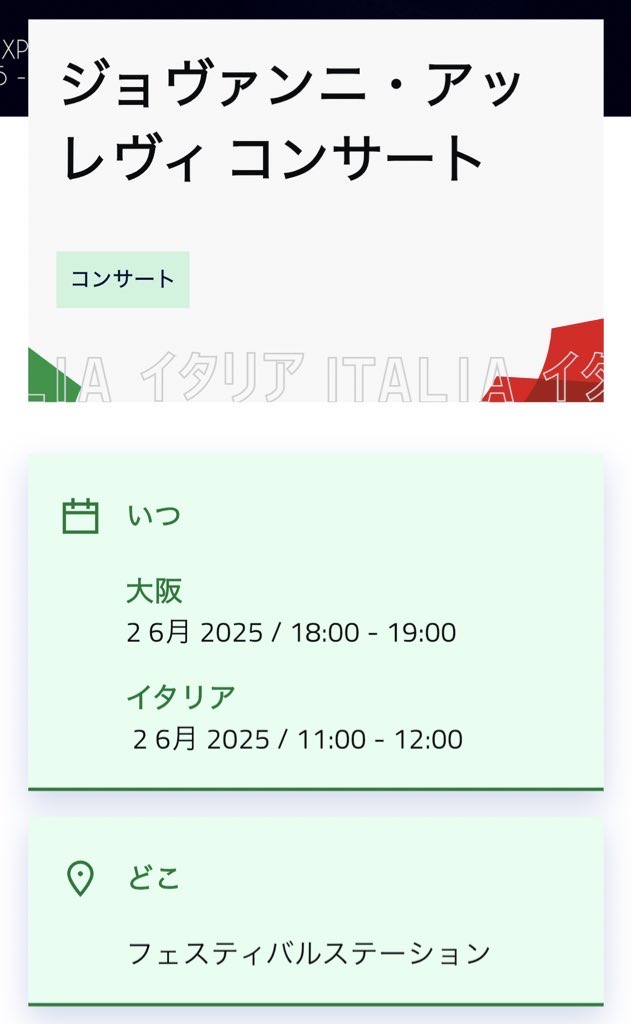Tap the green コンサート category tag
The height and width of the screenshot is (1024, 631).
pos(122,280)
